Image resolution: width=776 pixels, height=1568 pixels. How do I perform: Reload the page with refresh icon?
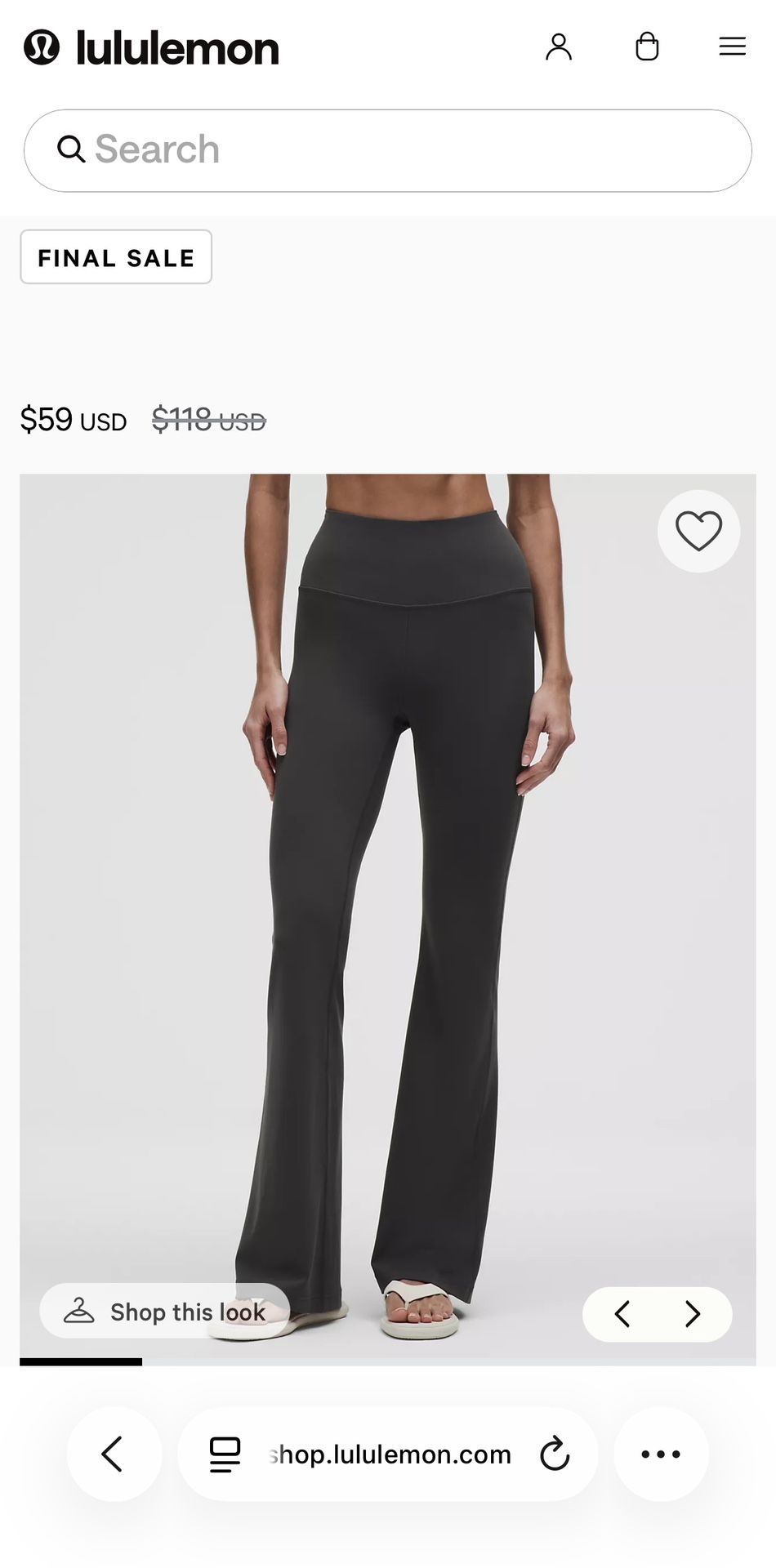(555, 1454)
